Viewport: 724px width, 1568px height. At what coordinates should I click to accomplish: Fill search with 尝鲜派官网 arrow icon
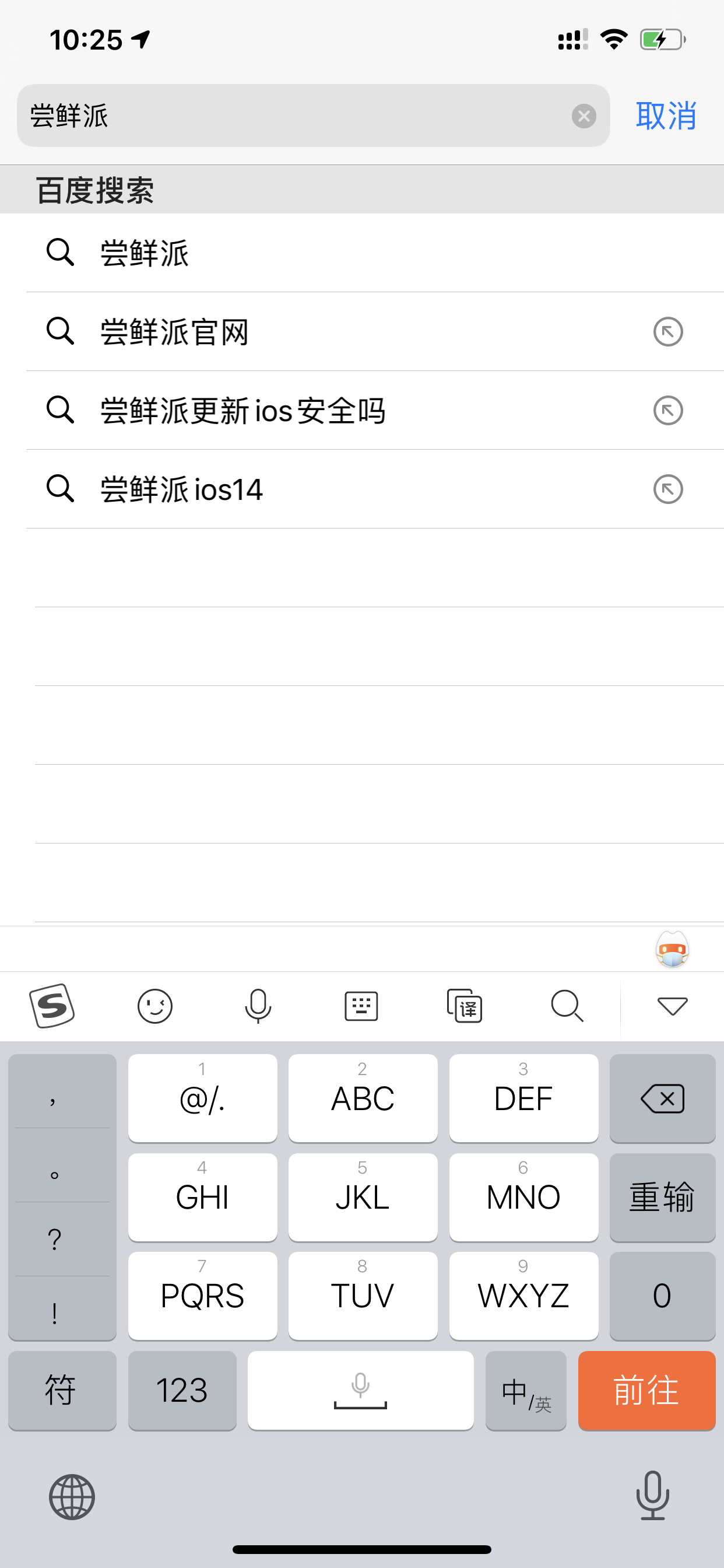click(667, 332)
